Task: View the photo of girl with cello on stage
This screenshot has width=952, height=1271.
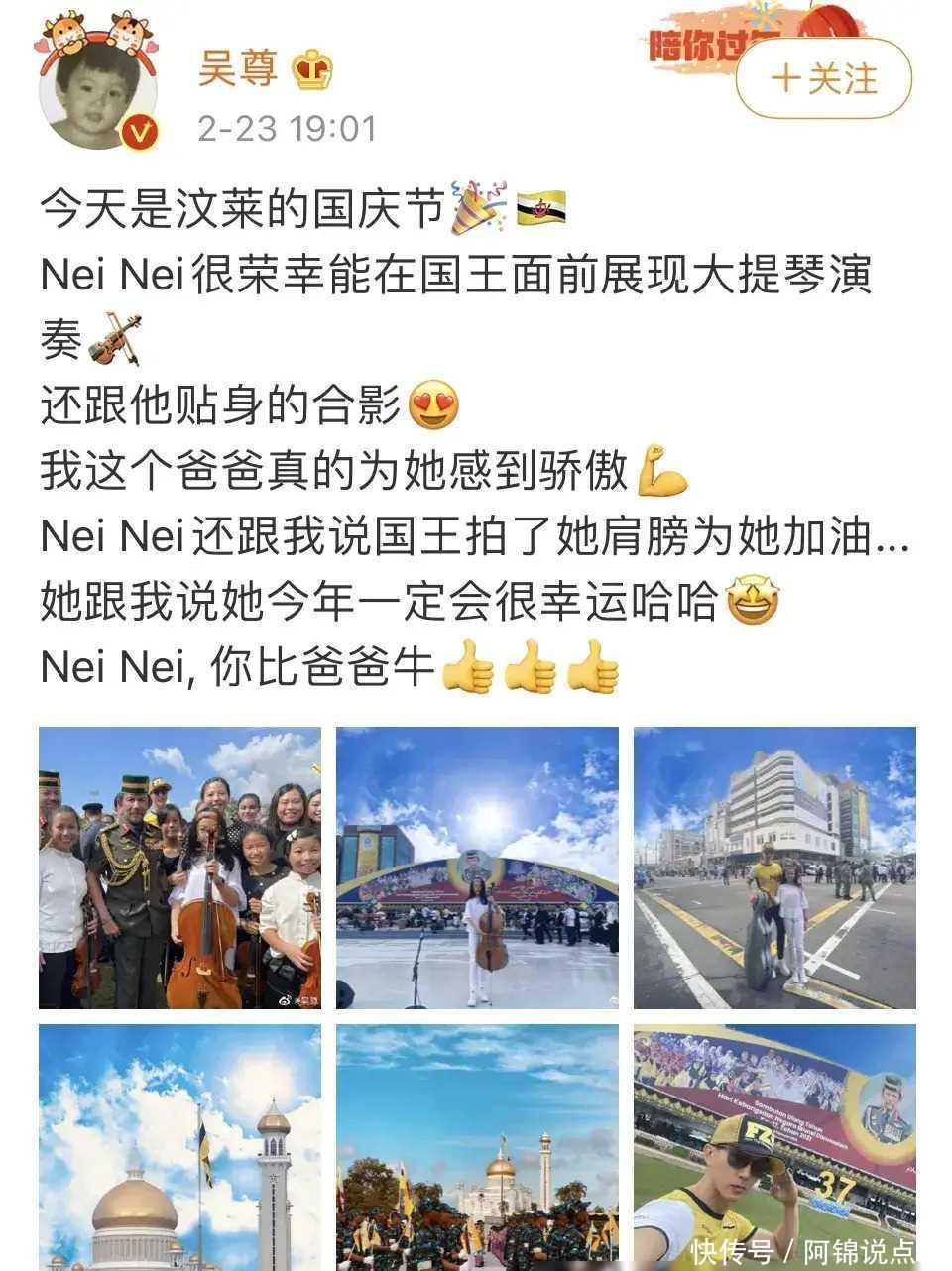Action: pos(477,867)
